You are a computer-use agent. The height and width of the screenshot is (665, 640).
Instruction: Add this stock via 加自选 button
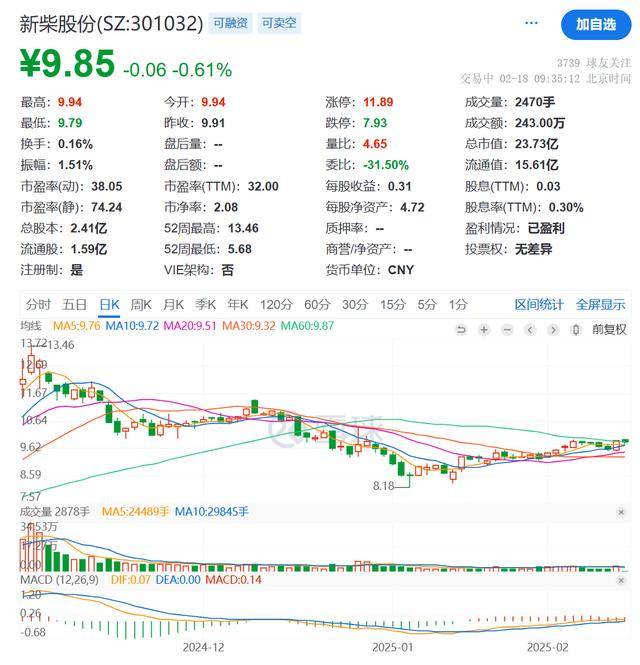pos(595,23)
